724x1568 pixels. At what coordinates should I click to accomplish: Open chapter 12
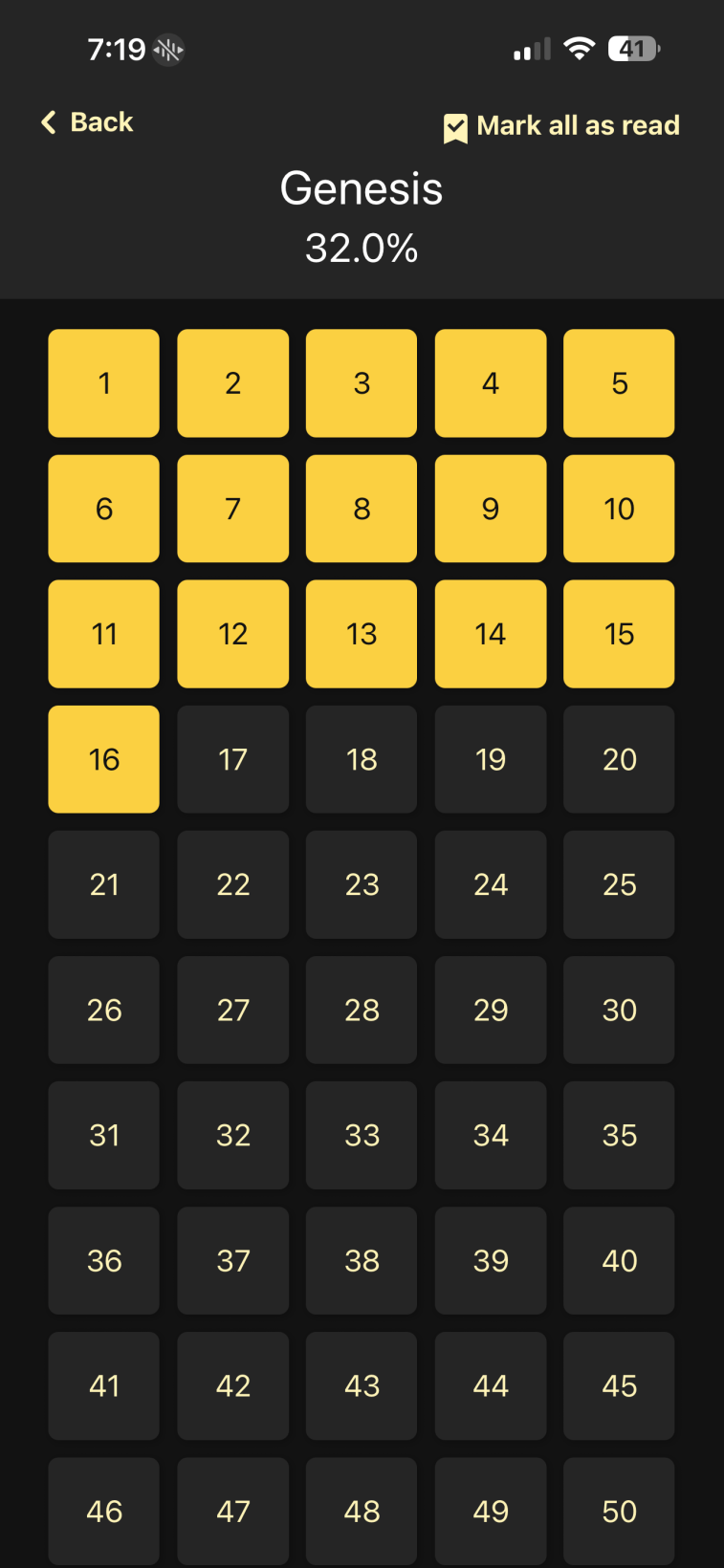coord(232,634)
